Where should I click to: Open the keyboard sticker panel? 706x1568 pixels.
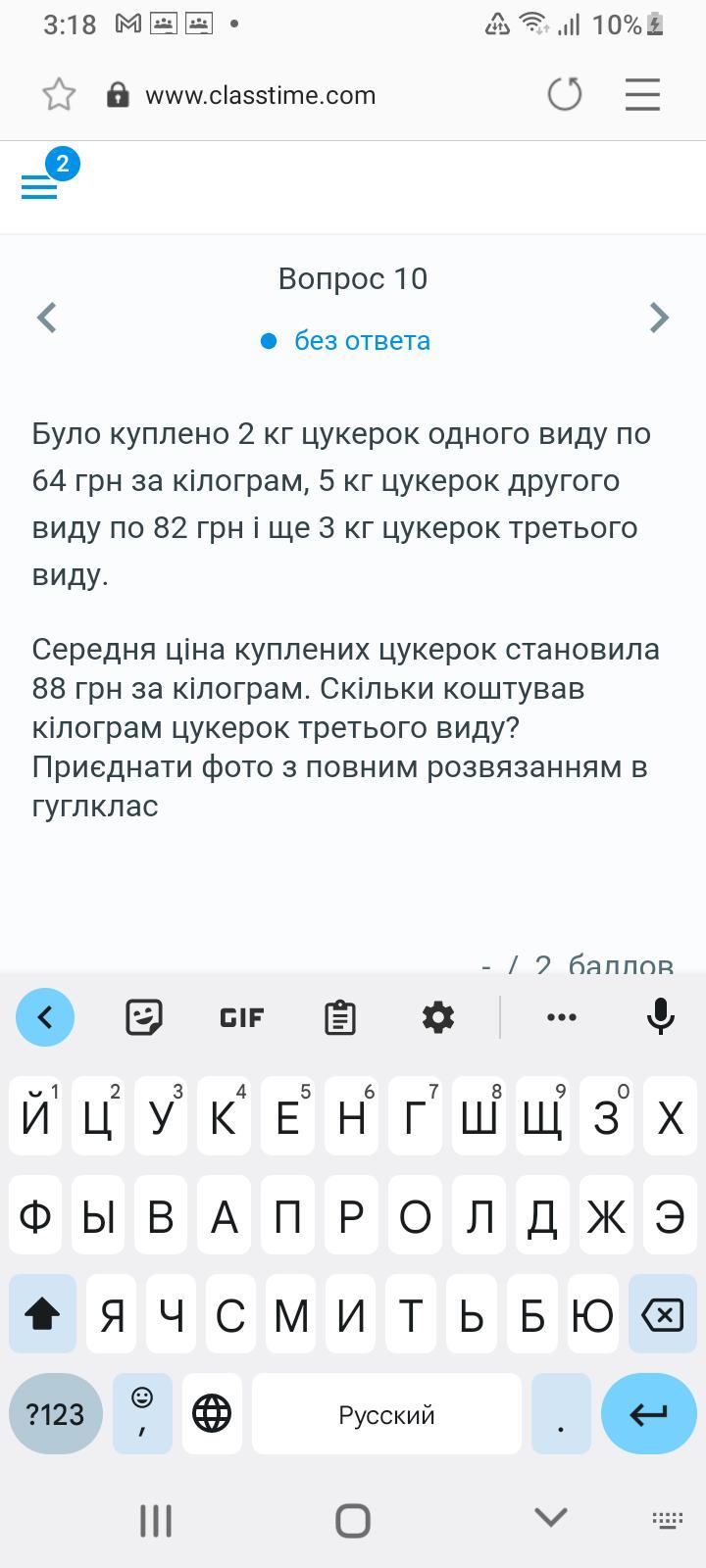coord(144,1017)
